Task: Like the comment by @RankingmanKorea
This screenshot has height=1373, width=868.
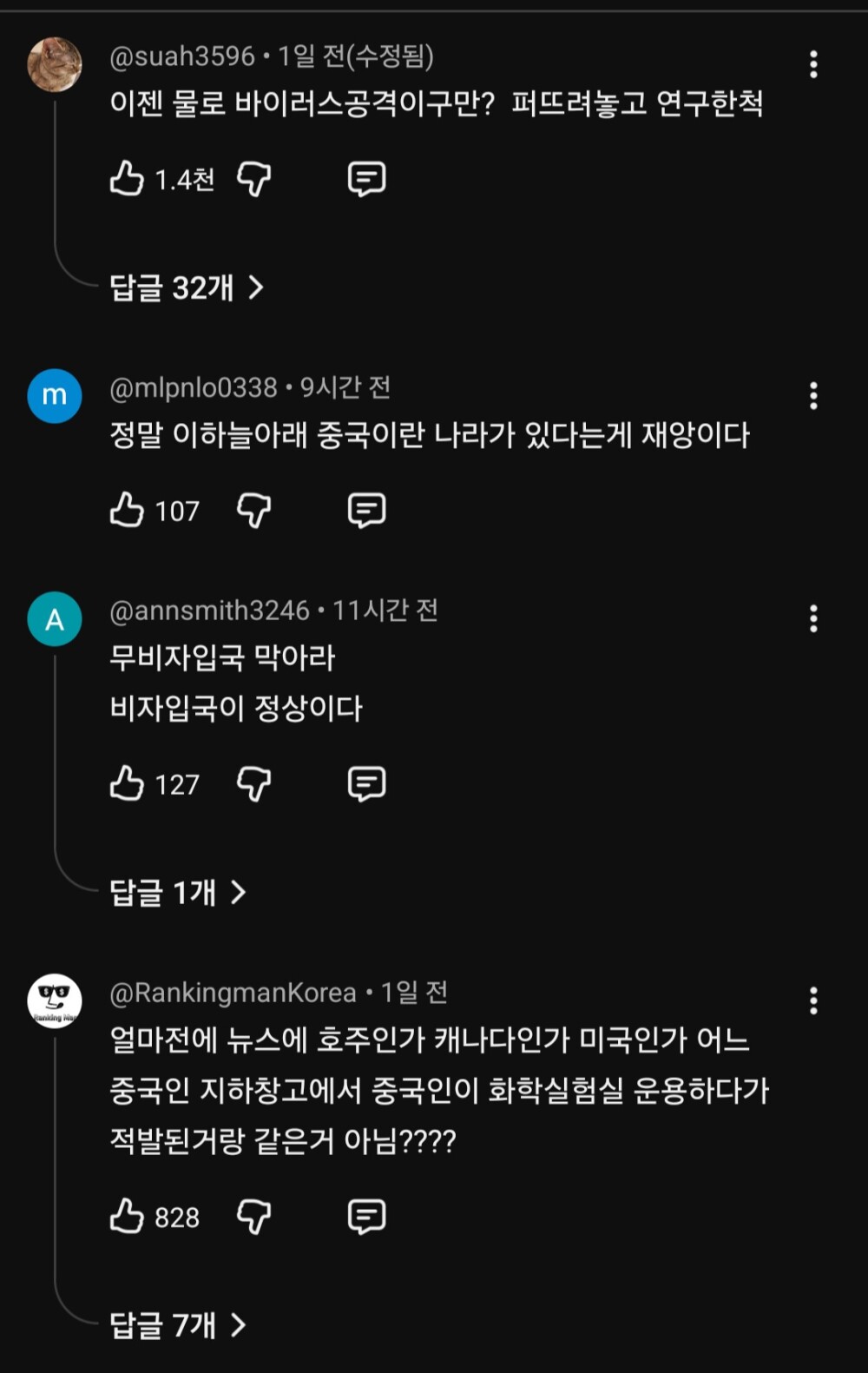Action: (x=127, y=1216)
